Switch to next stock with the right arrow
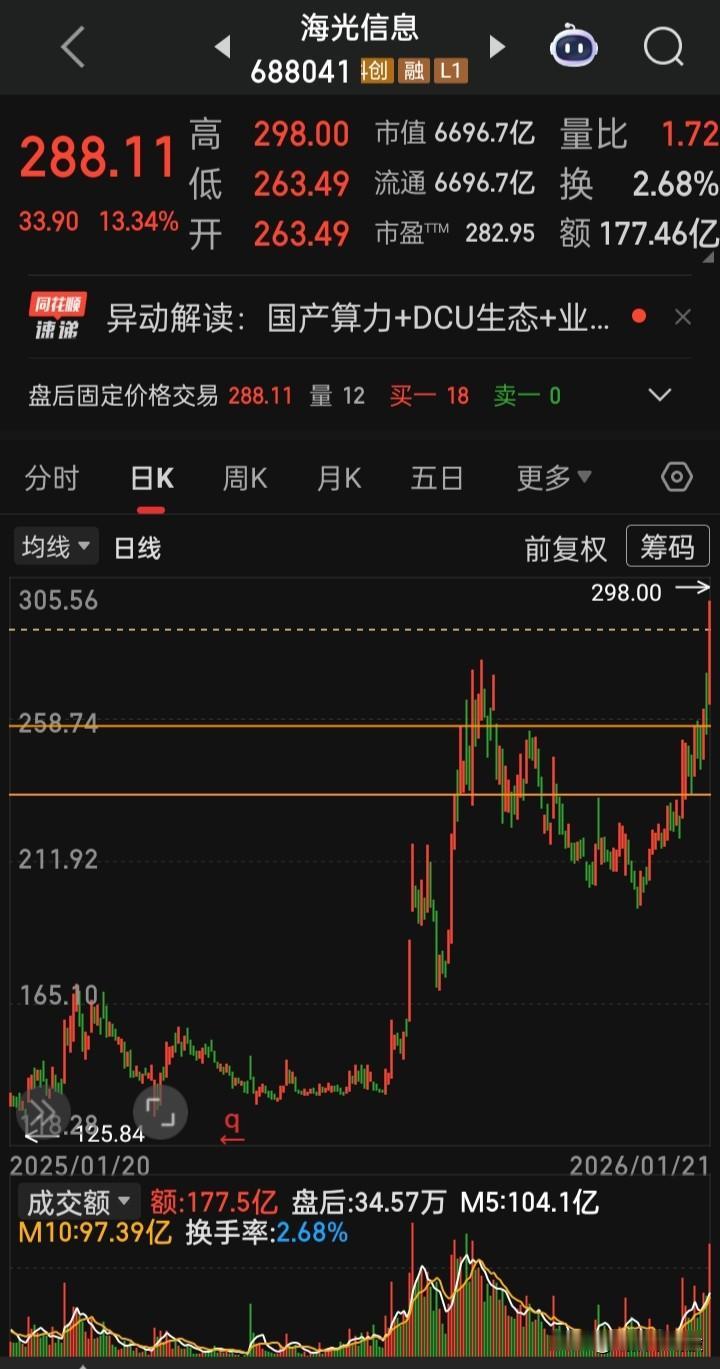This screenshot has height=1369, width=720. pyautogui.click(x=497, y=47)
